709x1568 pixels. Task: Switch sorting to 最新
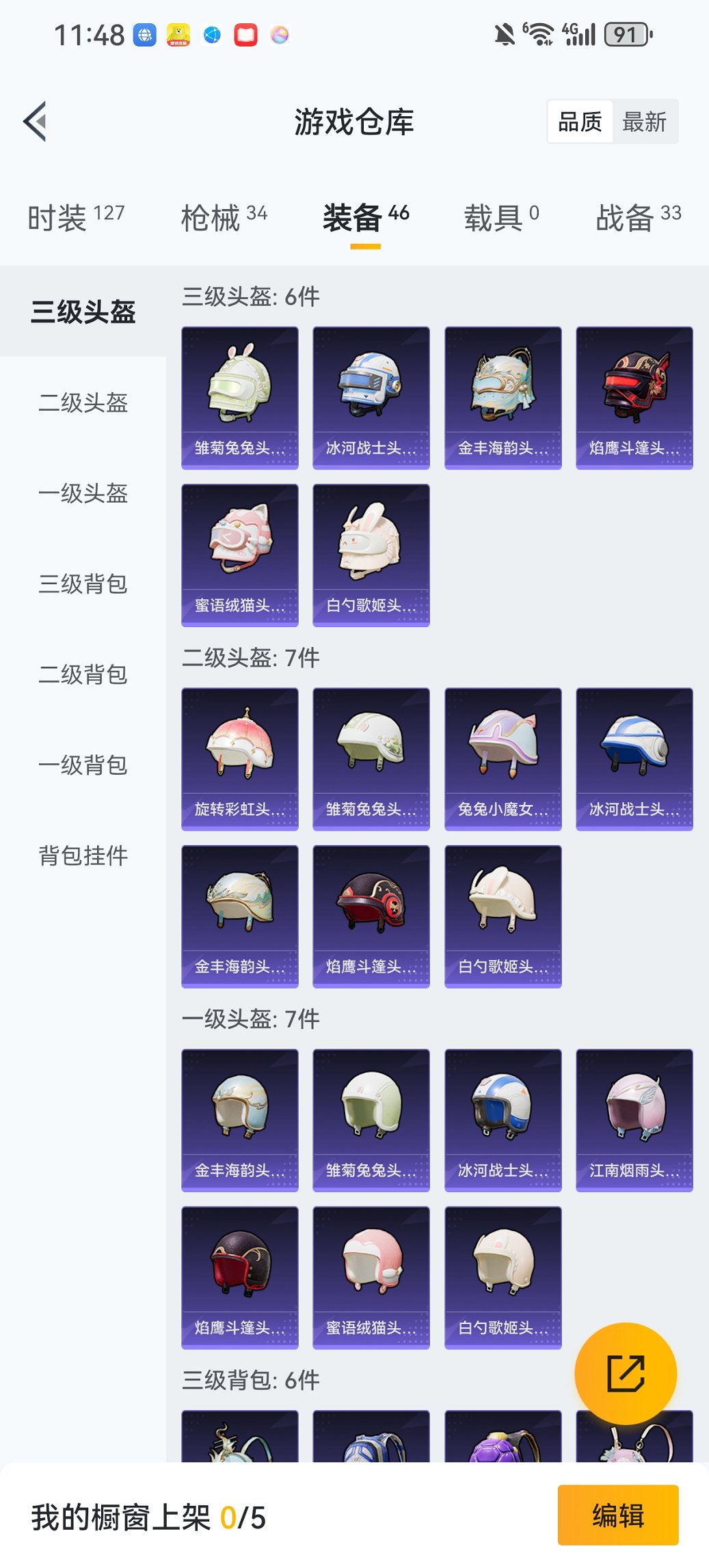point(643,121)
